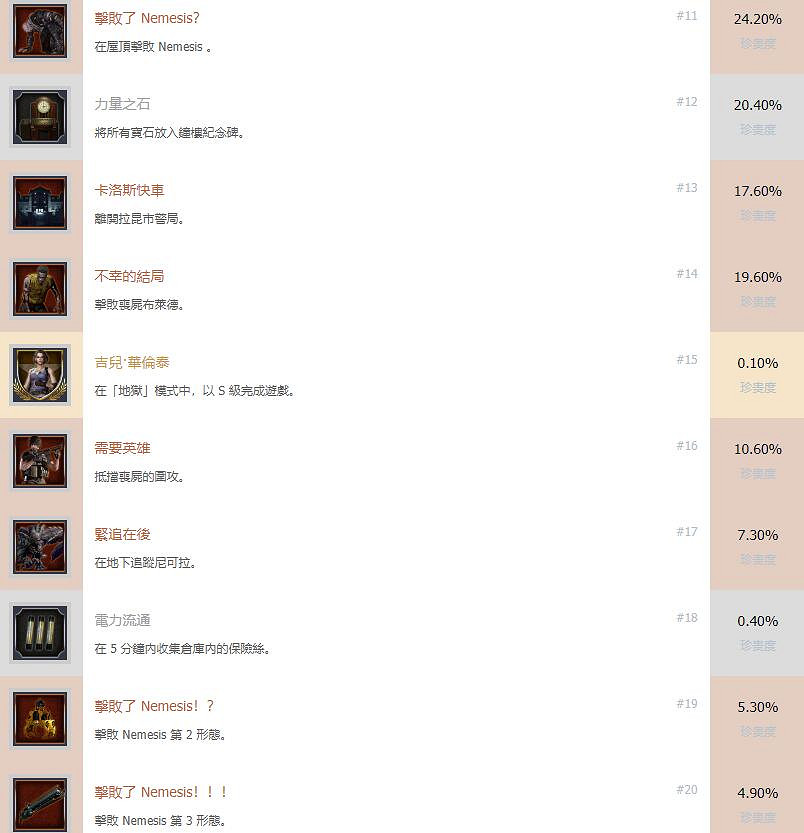Click the 擊敗了 Nemesis！？ achievement title
804x833 pixels.
coord(154,706)
